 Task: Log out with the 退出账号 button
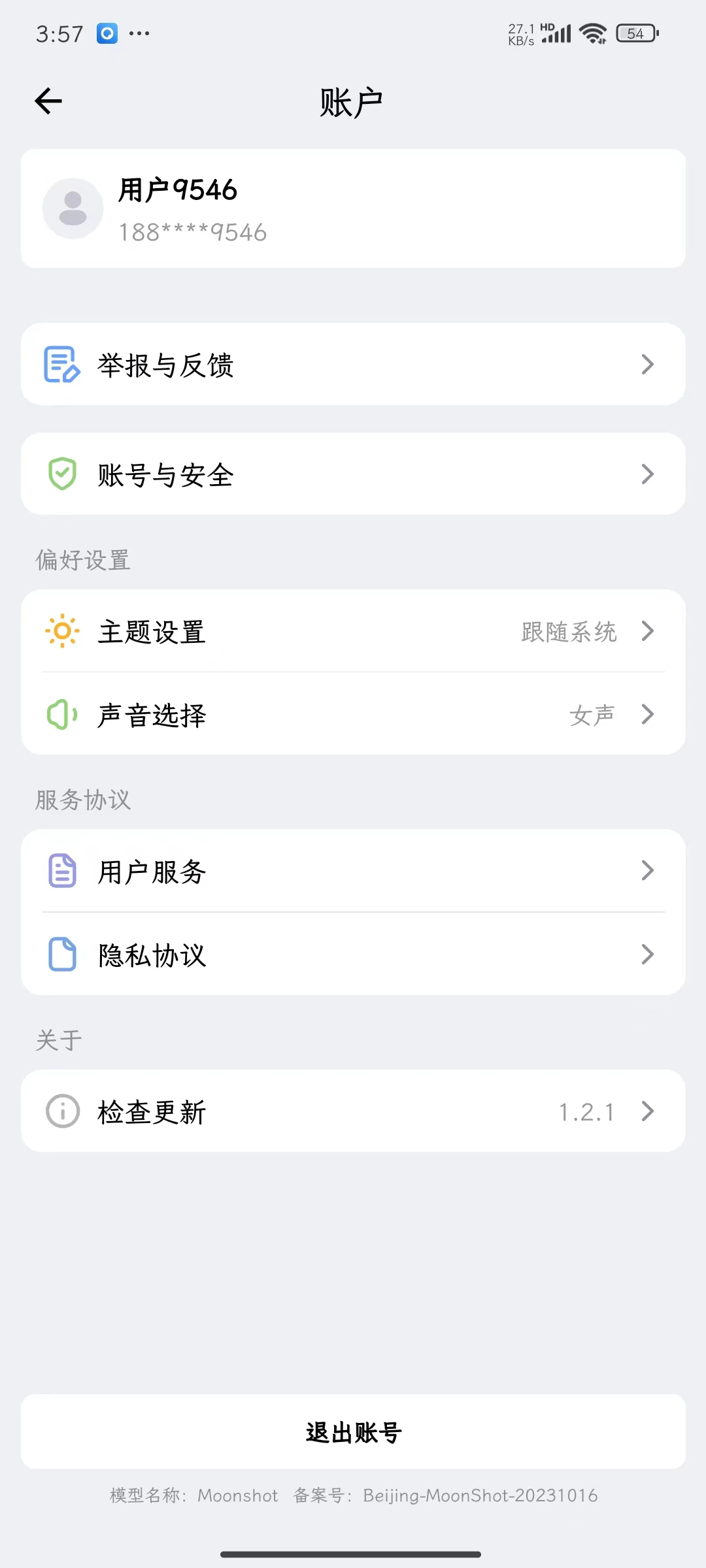[353, 1431]
